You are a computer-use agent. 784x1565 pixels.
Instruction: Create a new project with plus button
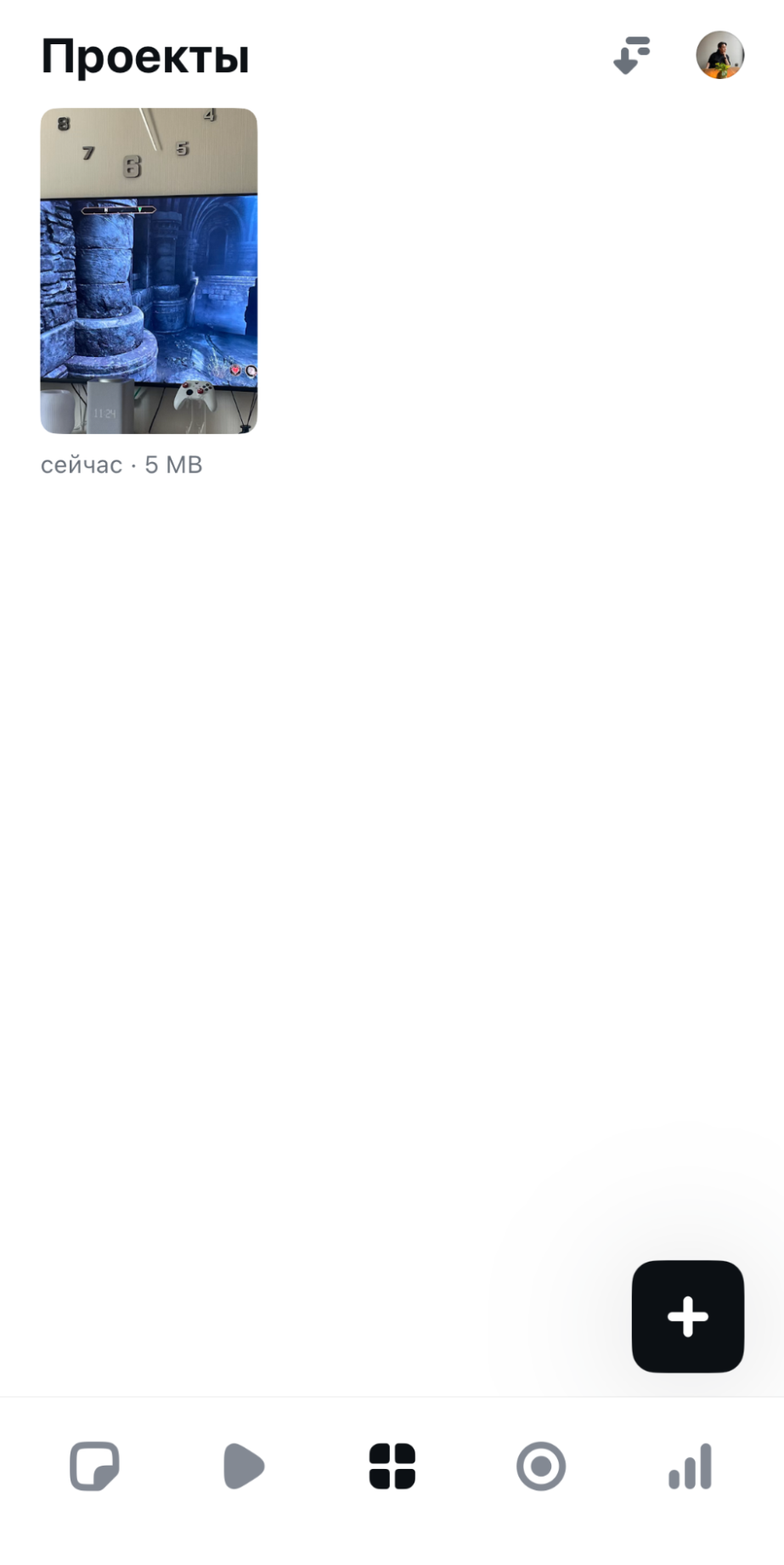tap(687, 1316)
